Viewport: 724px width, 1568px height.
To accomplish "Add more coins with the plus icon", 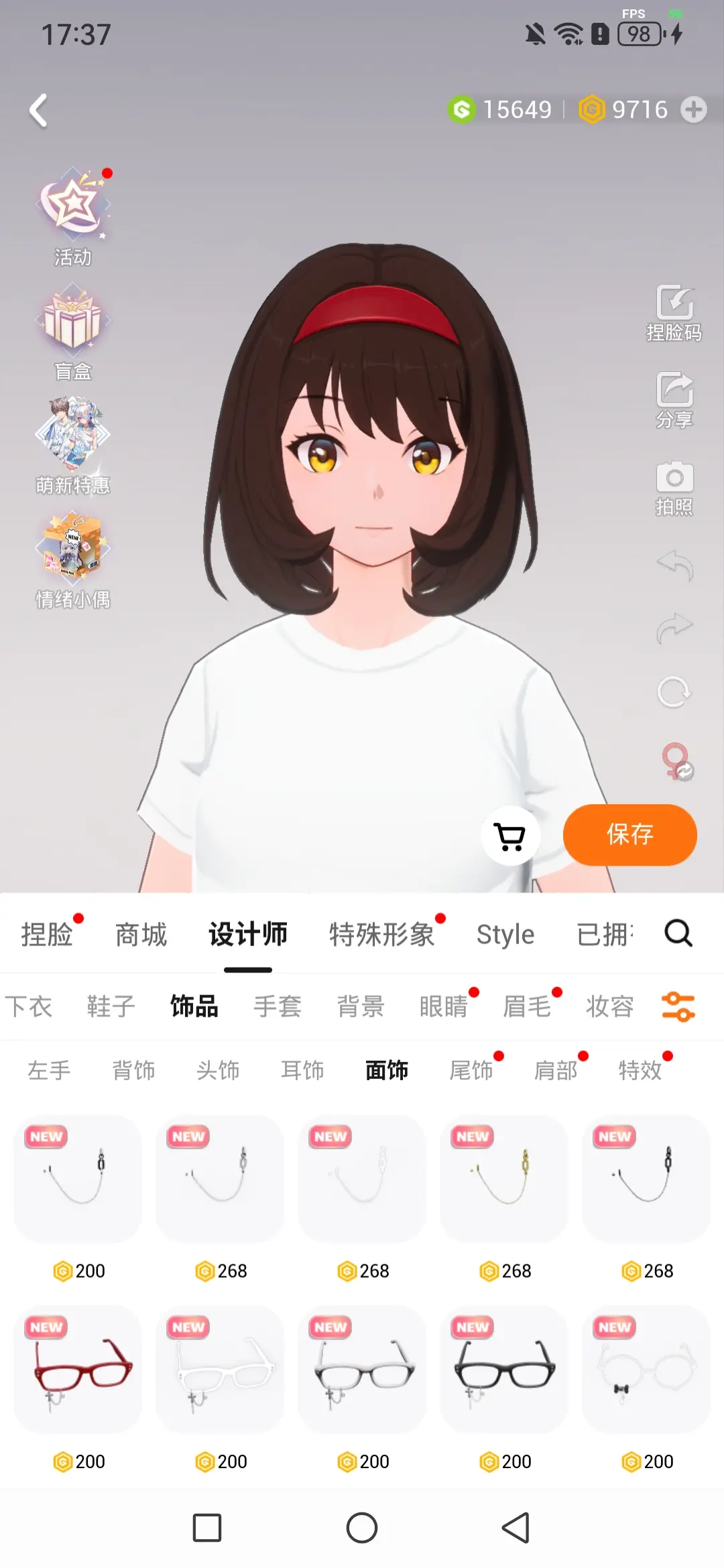I will coord(693,110).
